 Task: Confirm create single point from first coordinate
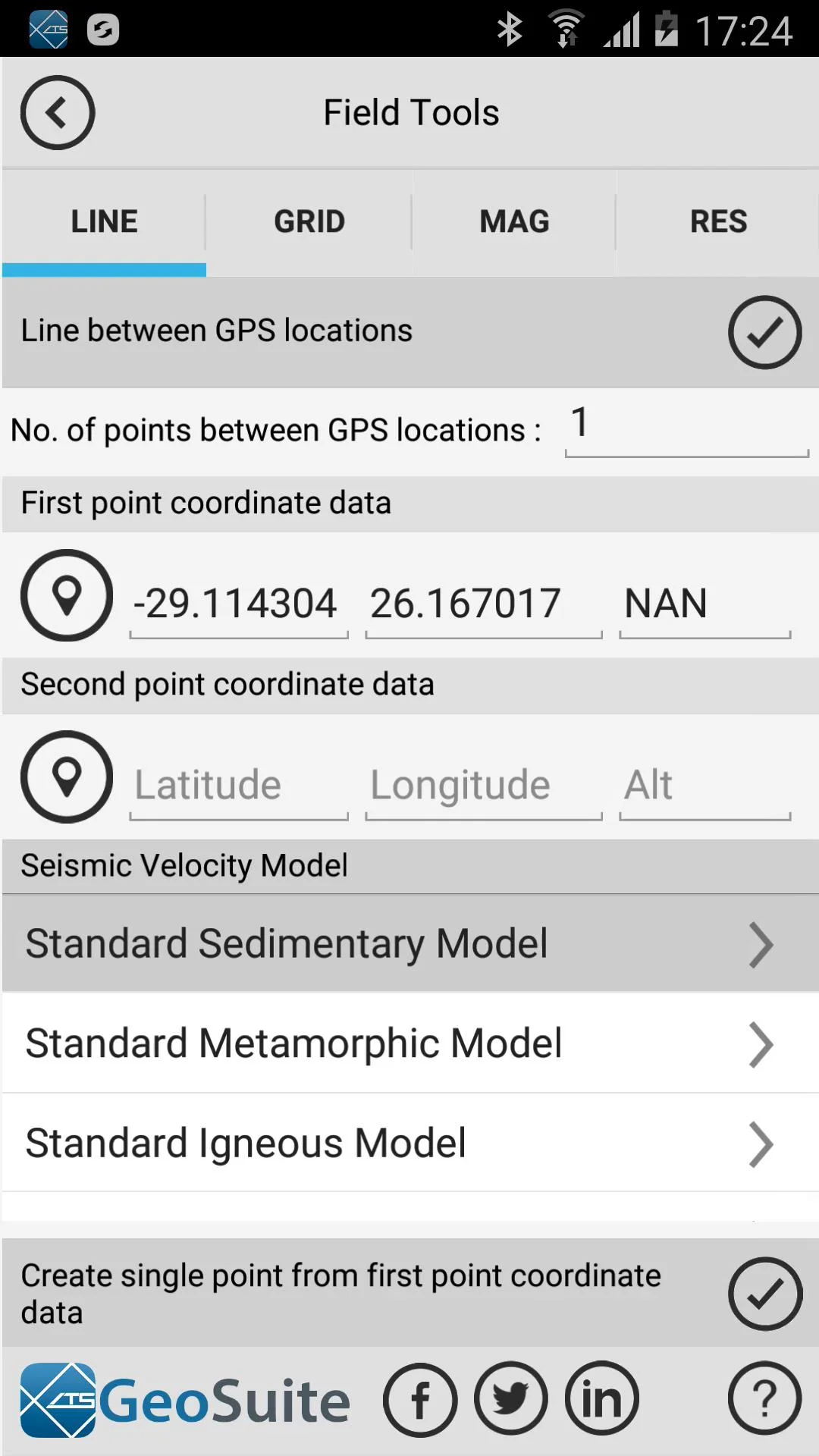(765, 1294)
